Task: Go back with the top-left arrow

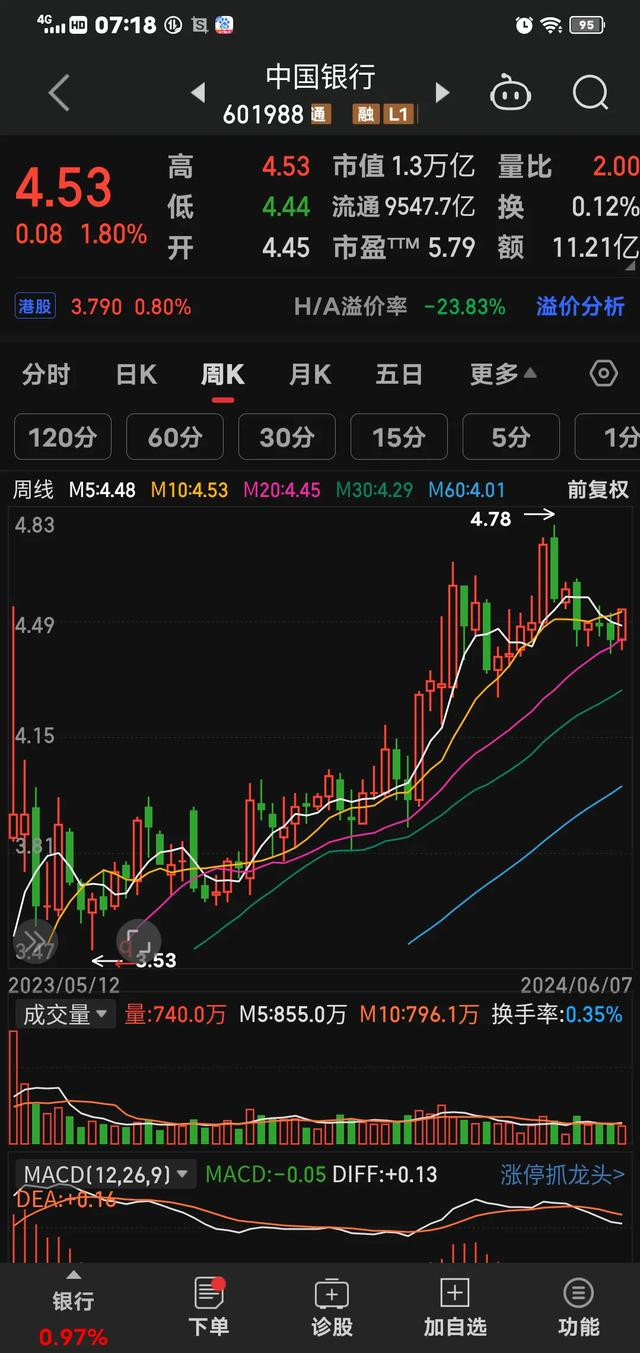Action: [x=59, y=93]
